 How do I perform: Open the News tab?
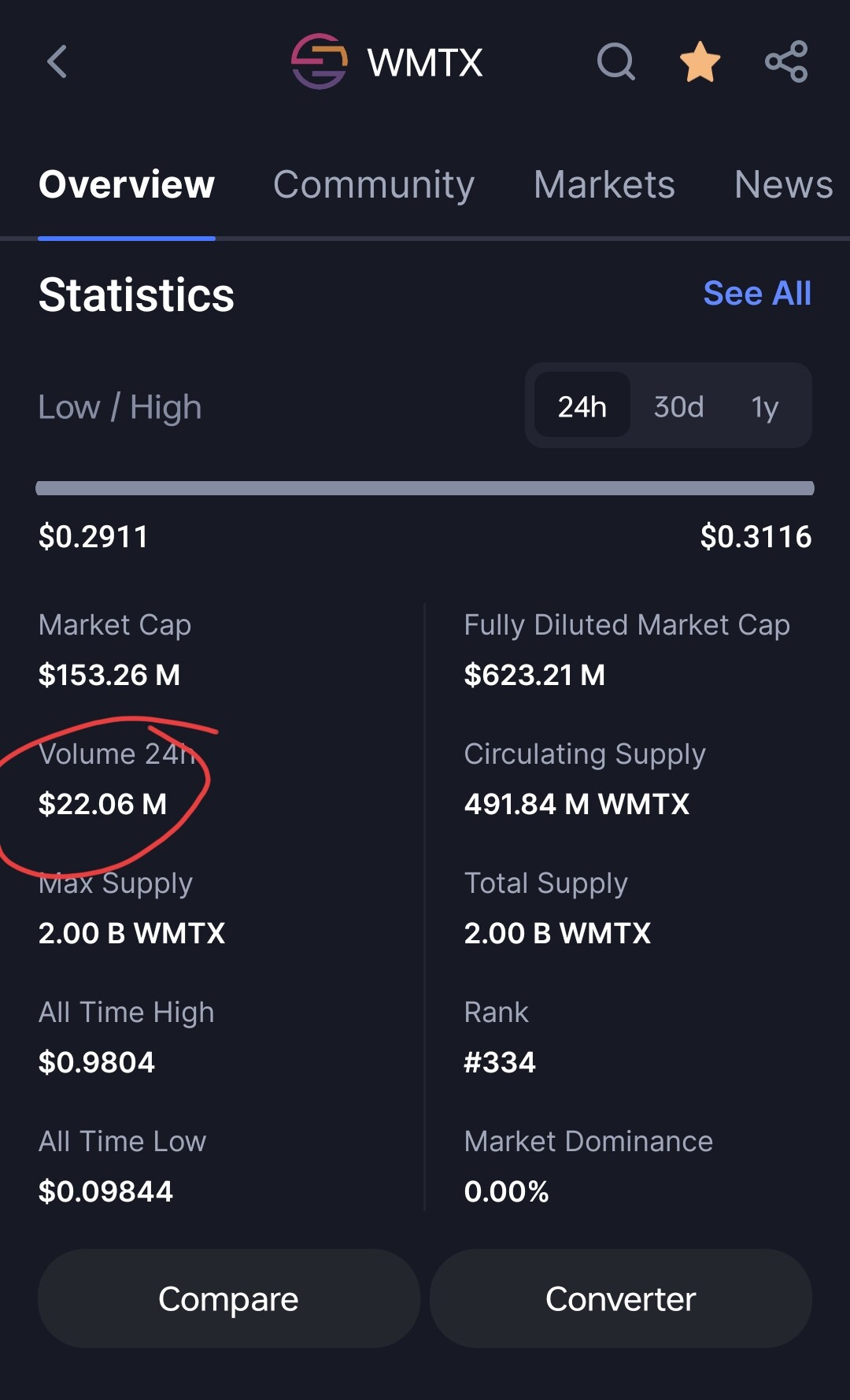click(x=782, y=185)
